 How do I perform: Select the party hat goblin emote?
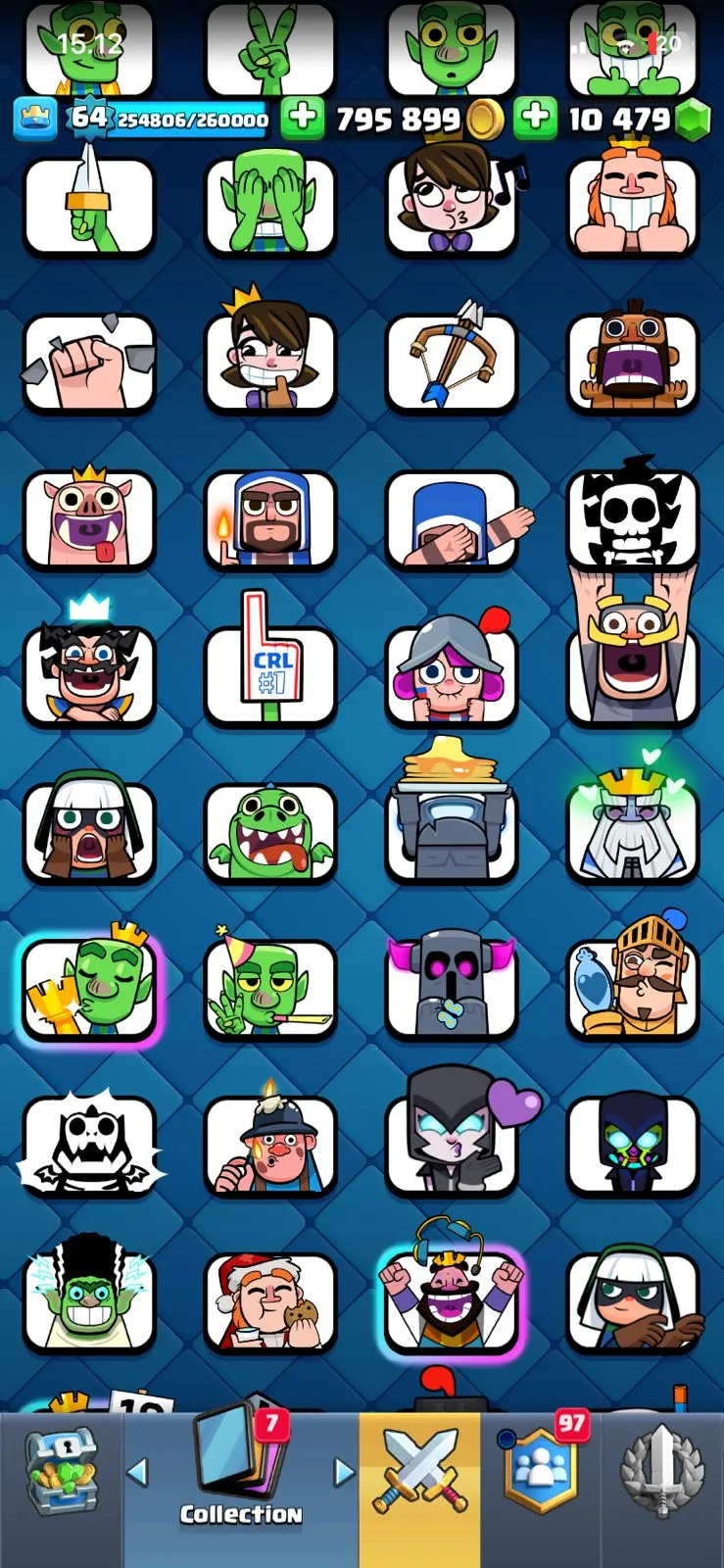coord(270,985)
